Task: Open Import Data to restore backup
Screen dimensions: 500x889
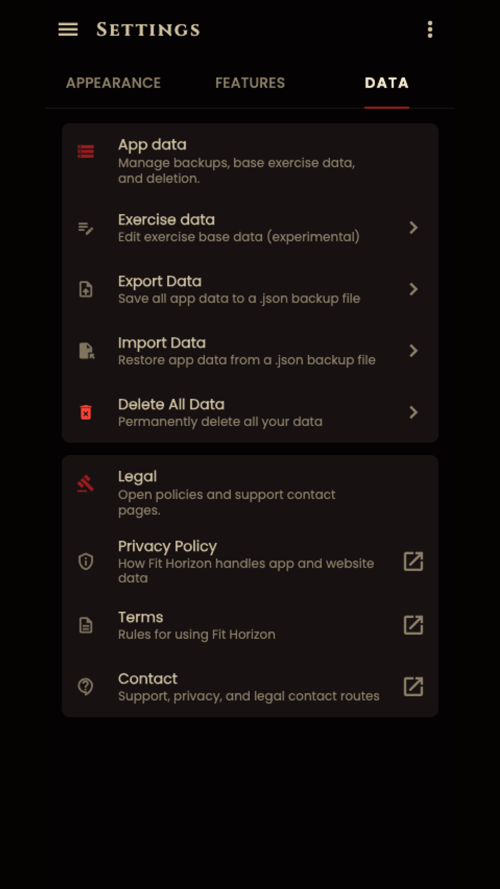Action: [x=250, y=351]
